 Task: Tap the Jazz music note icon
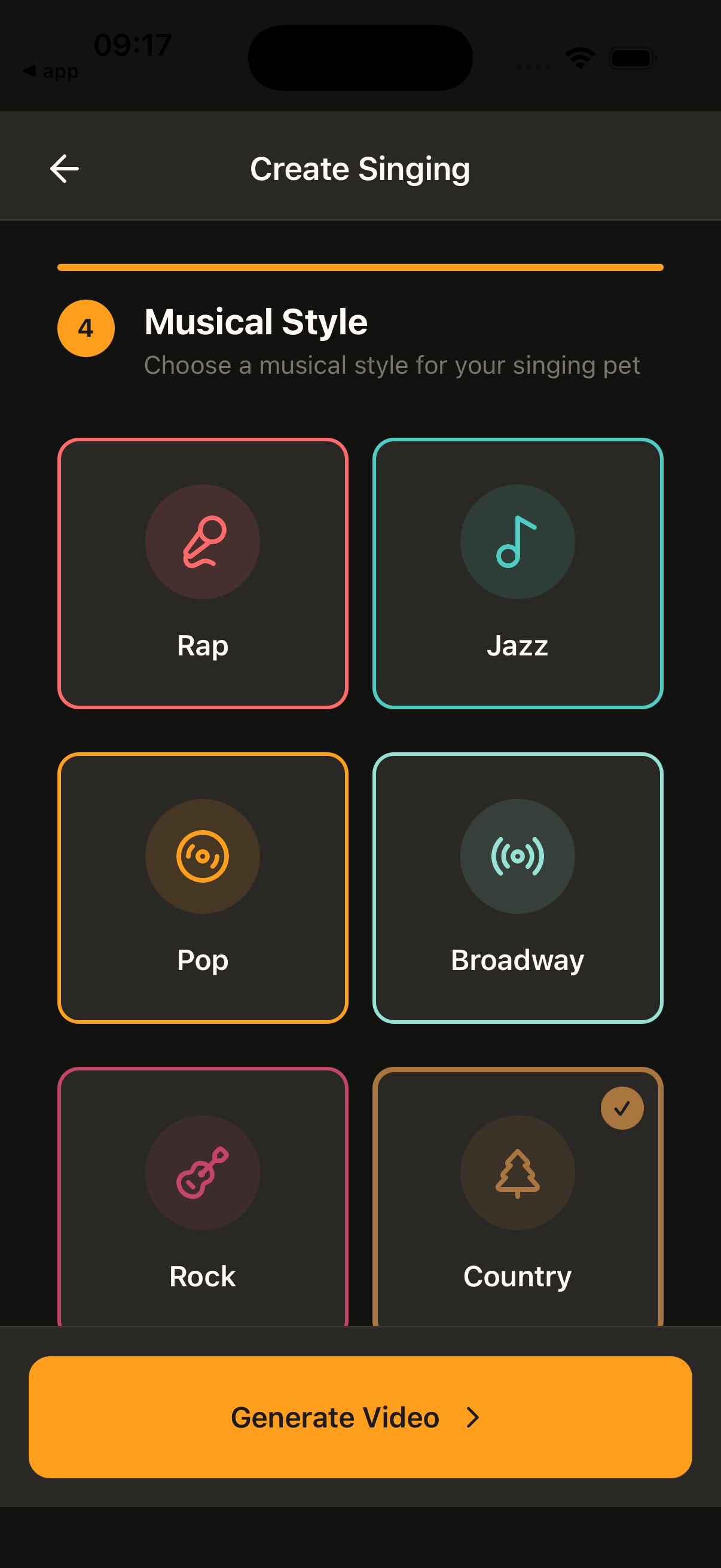coord(517,542)
